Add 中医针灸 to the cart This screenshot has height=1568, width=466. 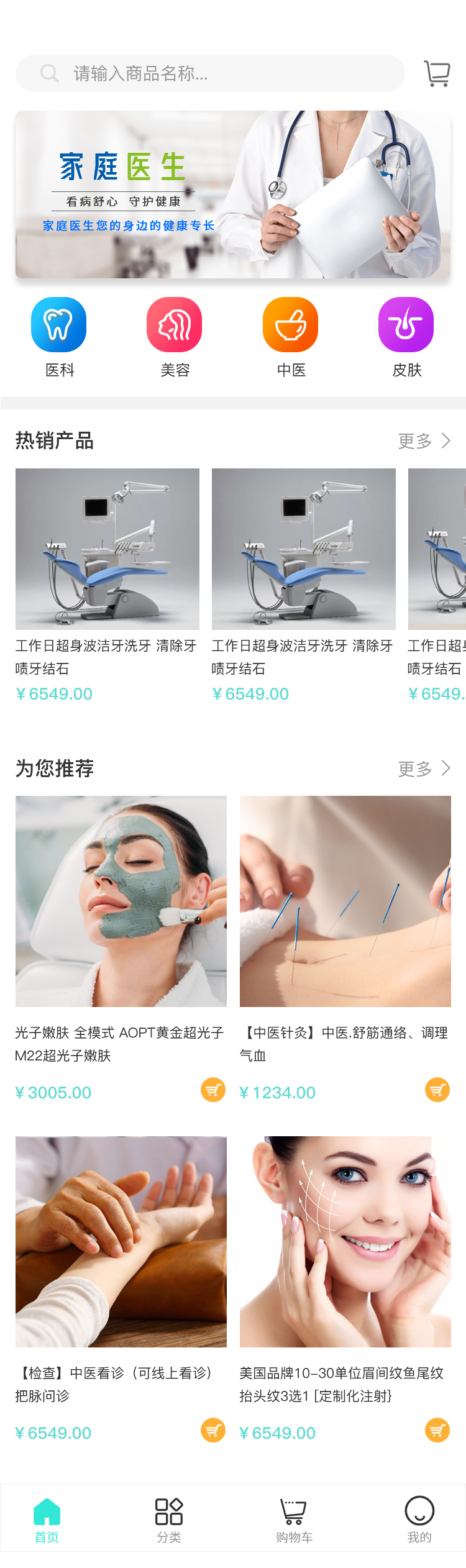pos(437,1090)
